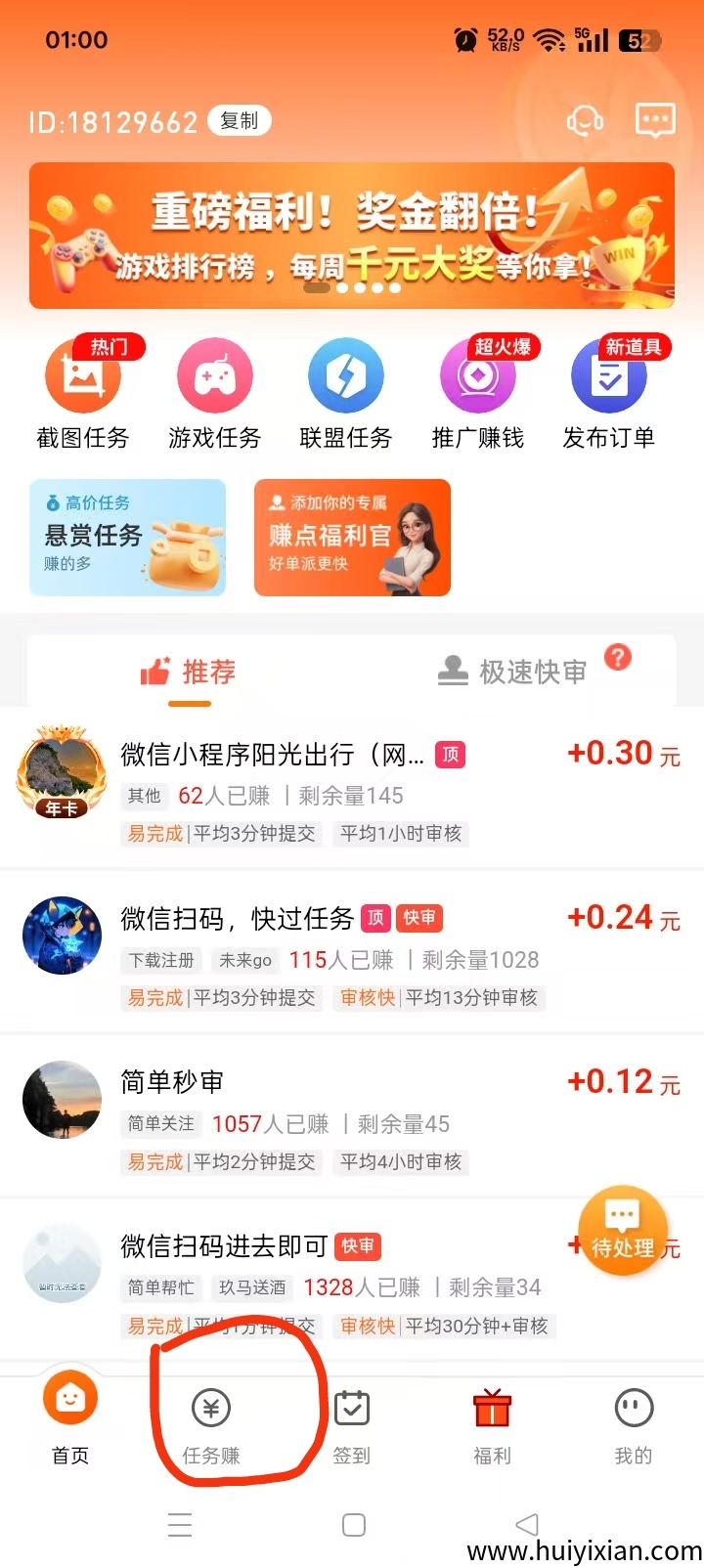Screen dimensions: 704x1568
Task: Copy the user ID with 复制 button
Action: click(239, 121)
